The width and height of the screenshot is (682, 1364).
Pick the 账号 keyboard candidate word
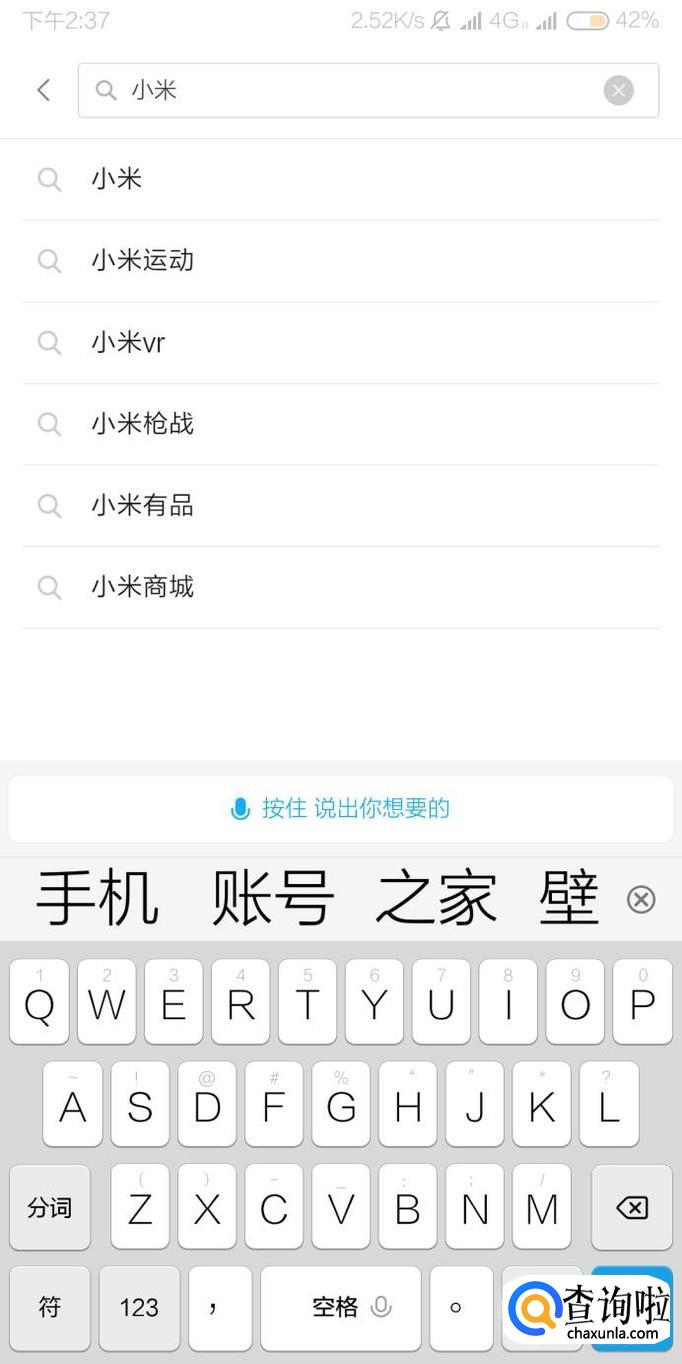coord(272,898)
